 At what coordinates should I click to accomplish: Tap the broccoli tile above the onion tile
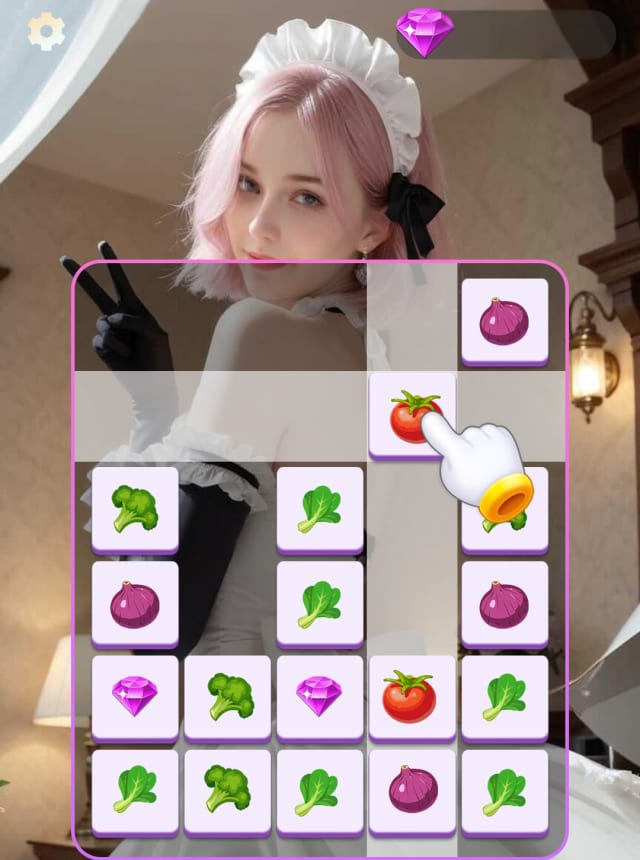coord(135,509)
